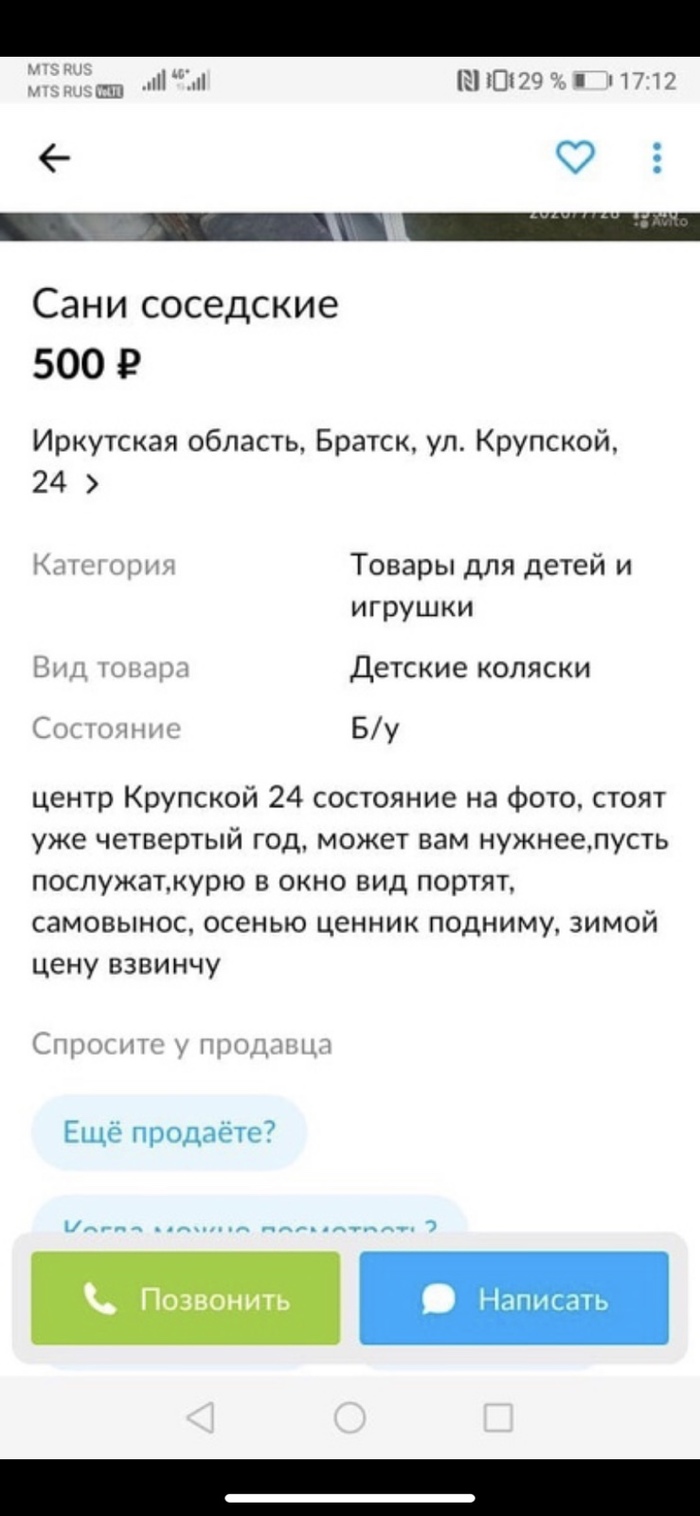700x1516 pixels.
Task: Open the address ул. Крупской location
Action: [x=324, y=461]
